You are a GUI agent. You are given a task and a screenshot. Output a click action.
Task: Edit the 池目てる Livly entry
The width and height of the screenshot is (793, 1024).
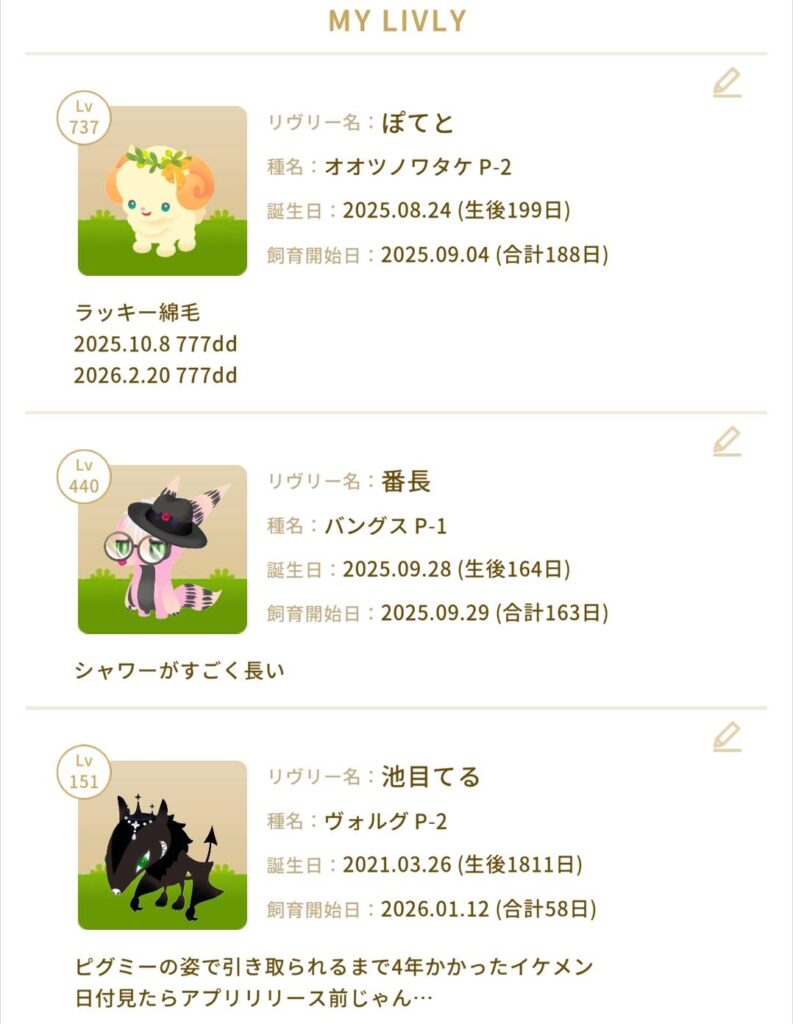727,737
